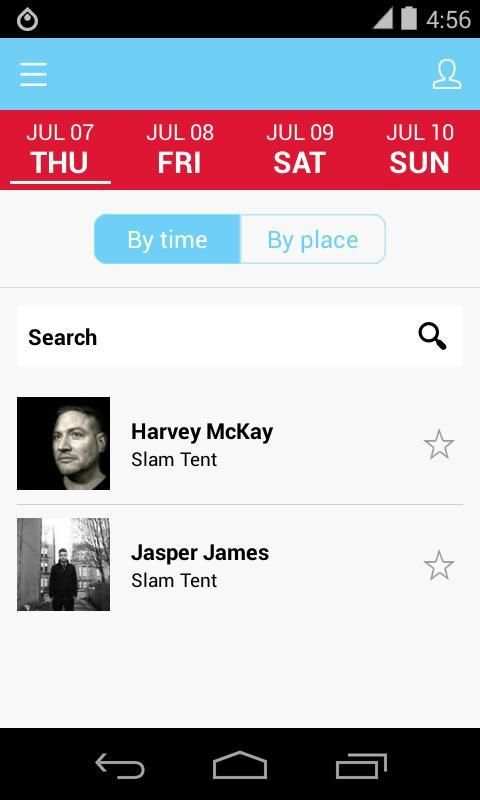Image resolution: width=480 pixels, height=800 pixels.
Task: Switch to the JUL 10 SUN tab
Action: tap(420, 149)
